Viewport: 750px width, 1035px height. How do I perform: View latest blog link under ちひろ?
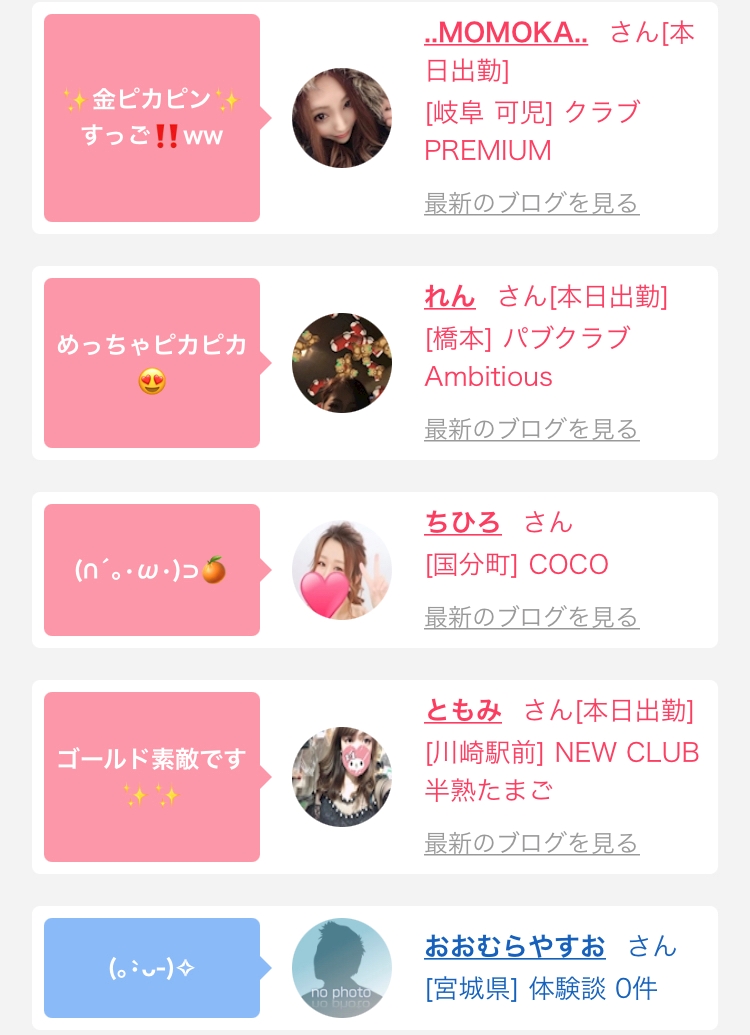[531, 617]
